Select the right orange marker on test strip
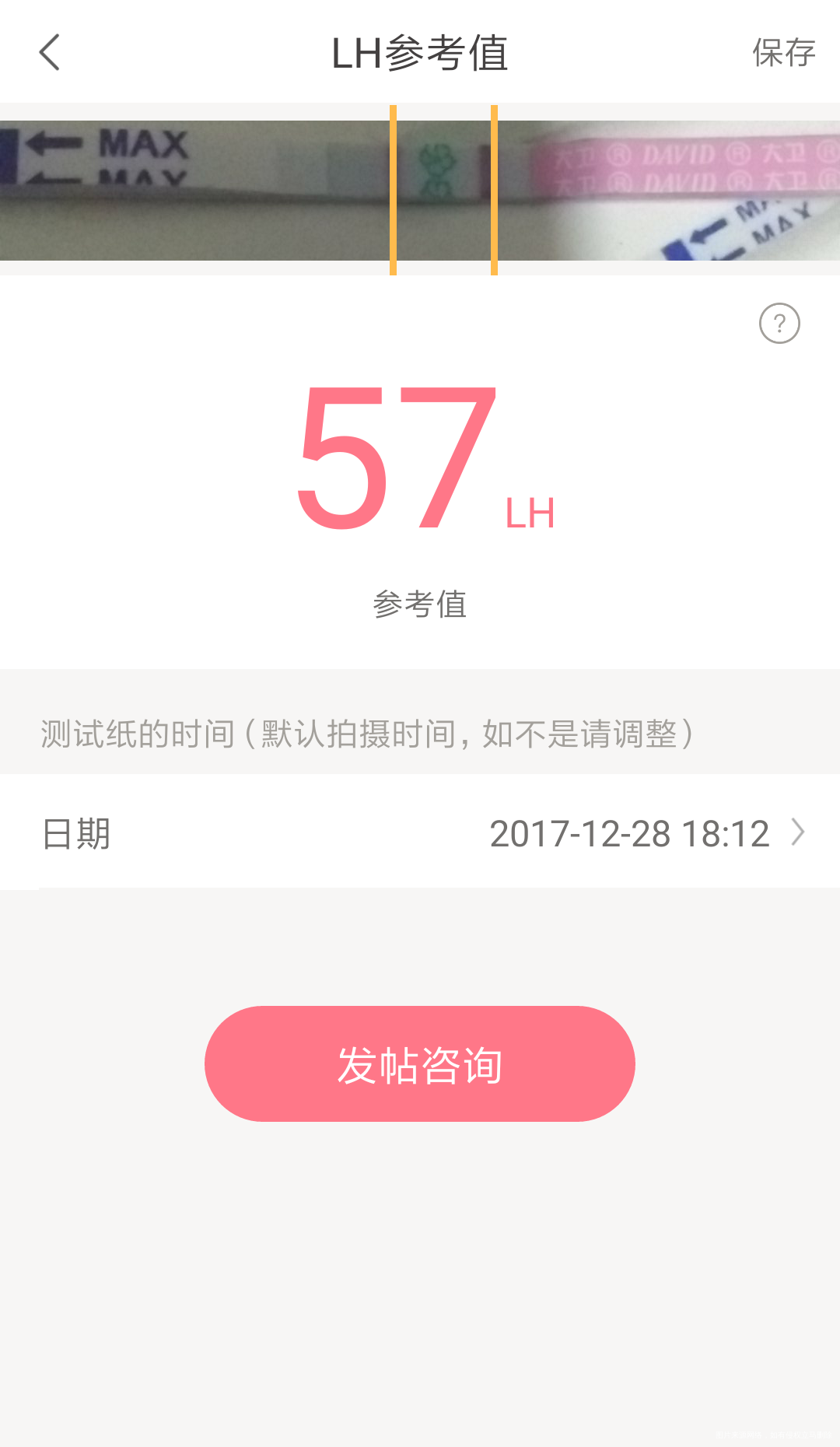The width and height of the screenshot is (840, 1447). [x=495, y=189]
